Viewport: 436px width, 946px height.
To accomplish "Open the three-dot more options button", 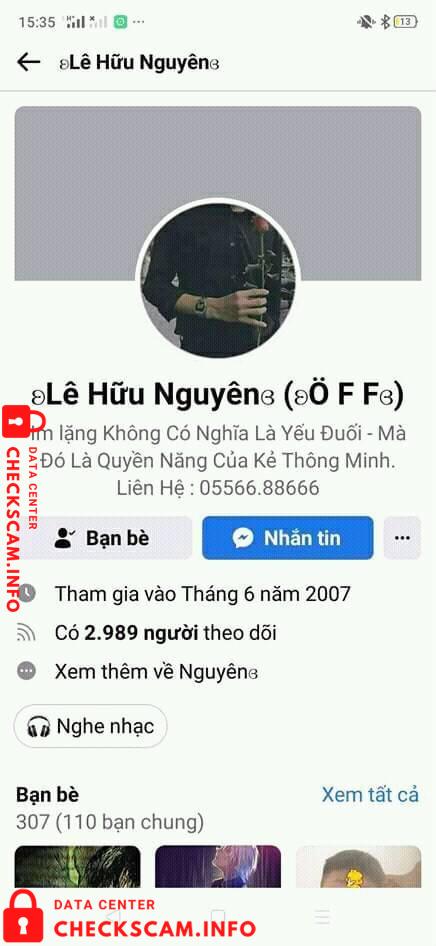I will (x=402, y=538).
